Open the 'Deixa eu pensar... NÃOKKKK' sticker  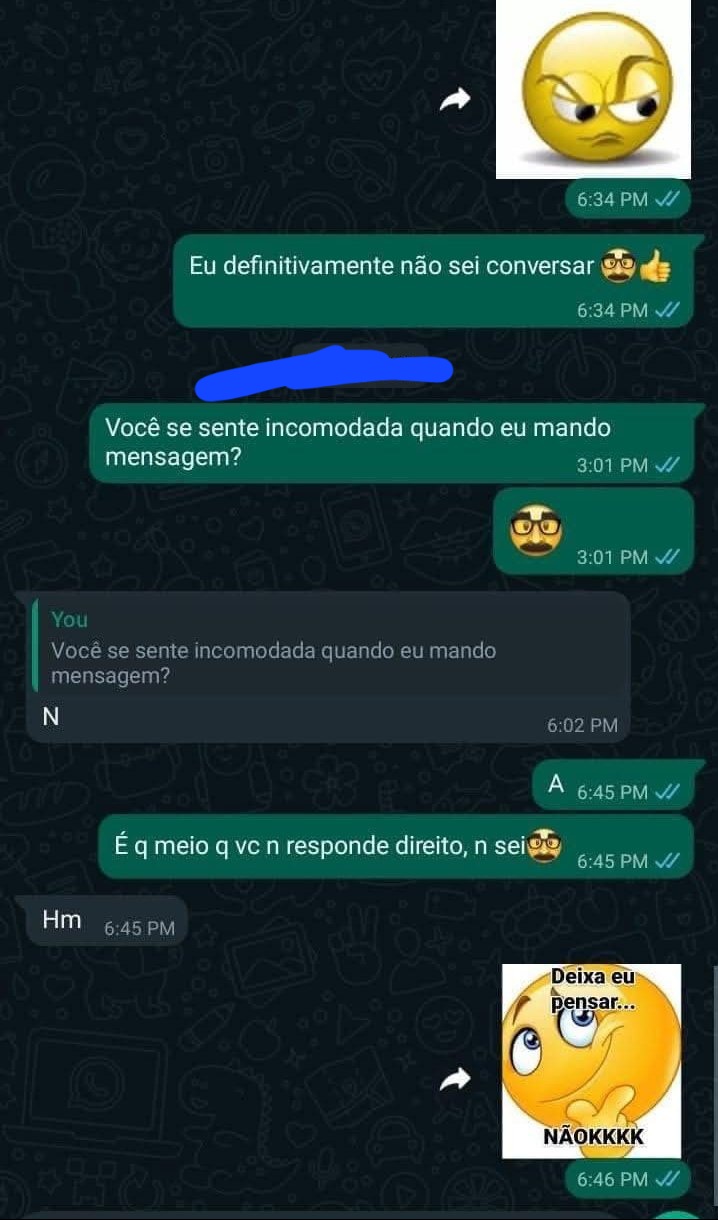(591, 1061)
